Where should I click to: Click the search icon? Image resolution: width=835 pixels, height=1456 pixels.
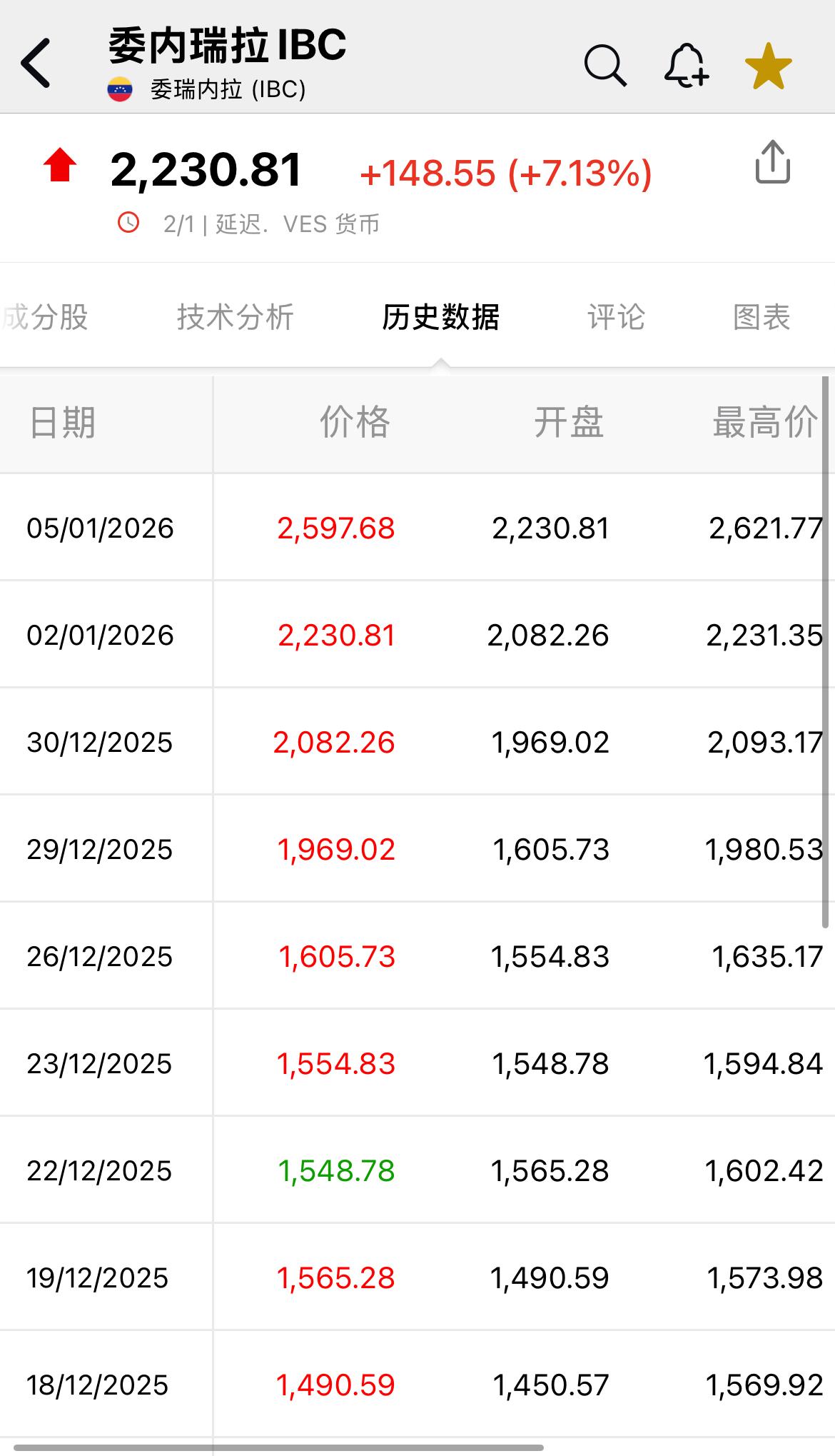603,66
